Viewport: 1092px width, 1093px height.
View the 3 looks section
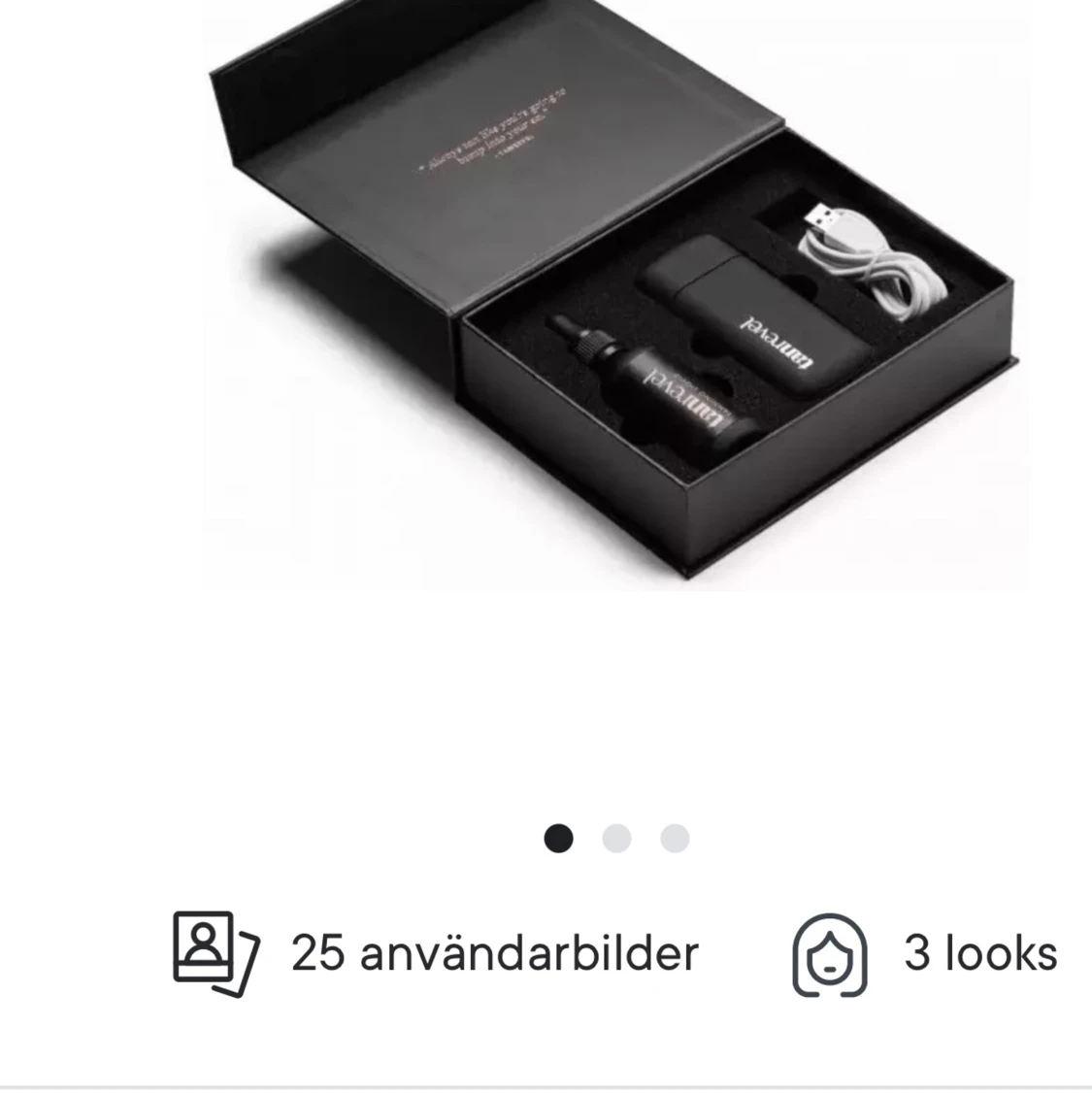[925, 953]
